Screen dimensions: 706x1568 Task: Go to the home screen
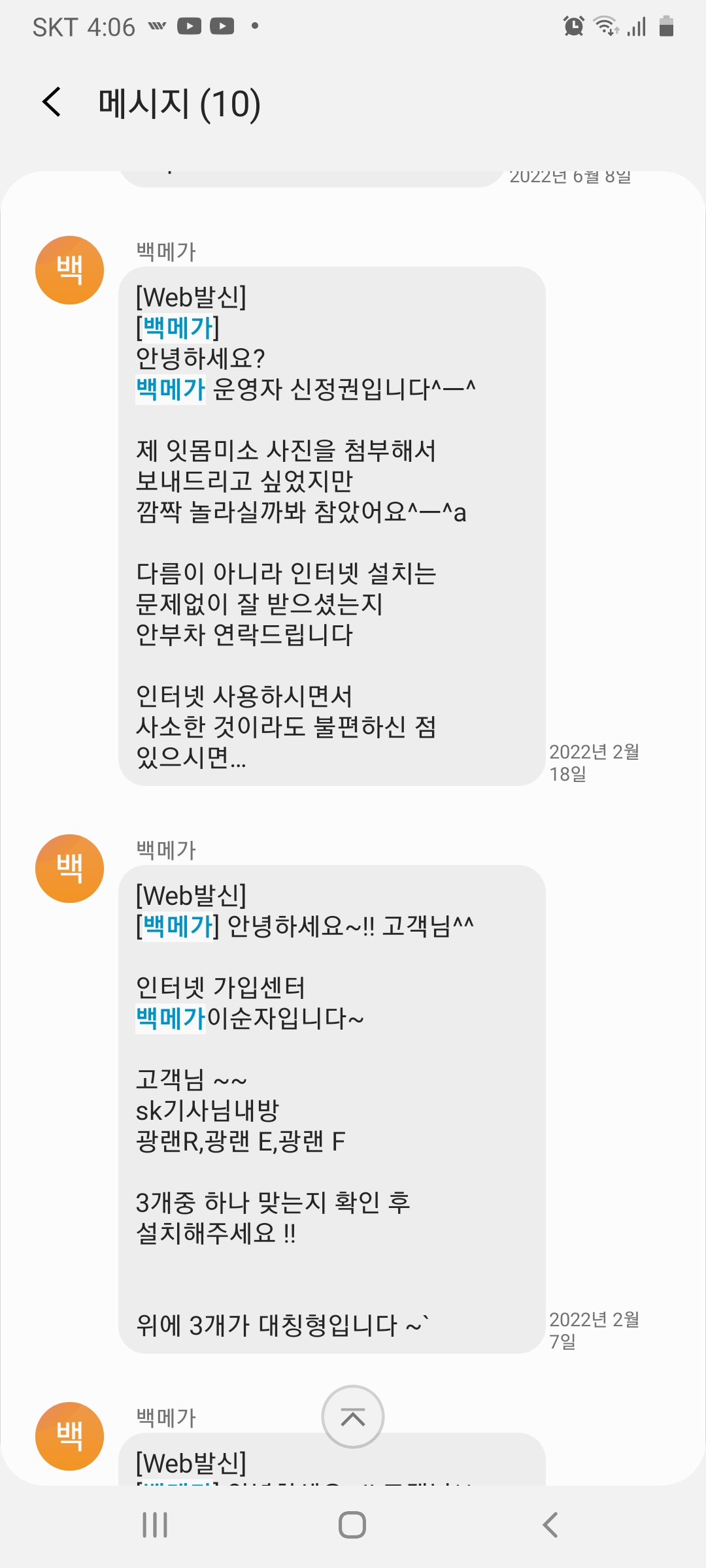point(352,1525)
